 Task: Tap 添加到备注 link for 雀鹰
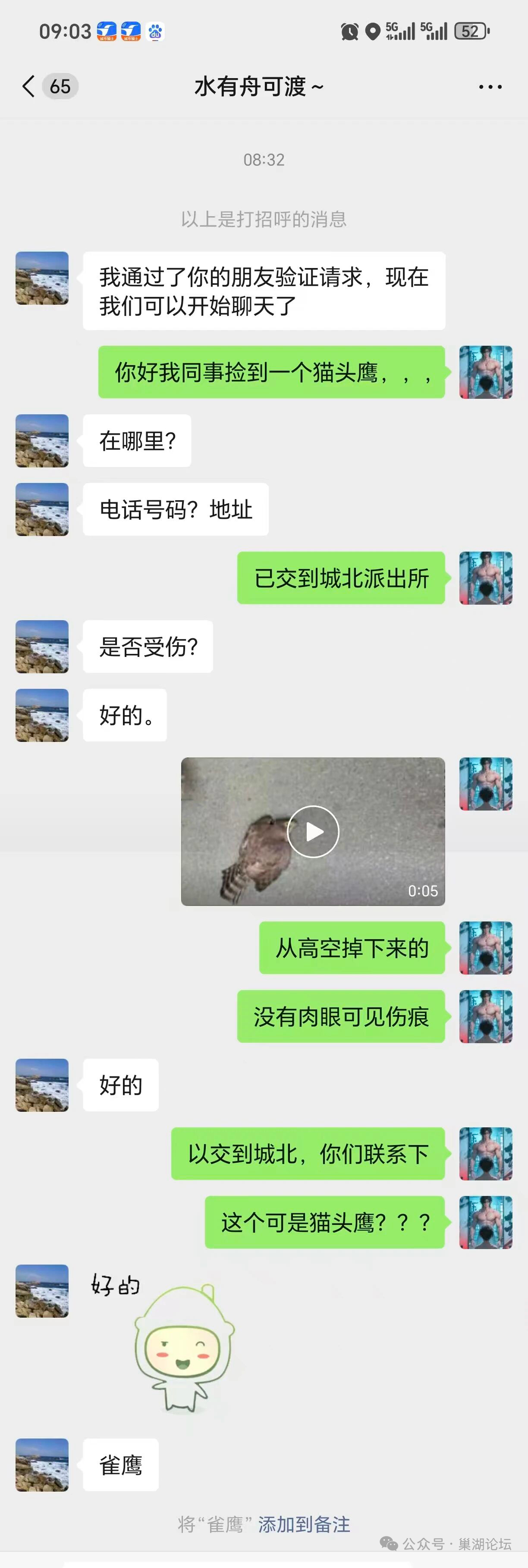pyautogui.click(x=304, y=1524)
